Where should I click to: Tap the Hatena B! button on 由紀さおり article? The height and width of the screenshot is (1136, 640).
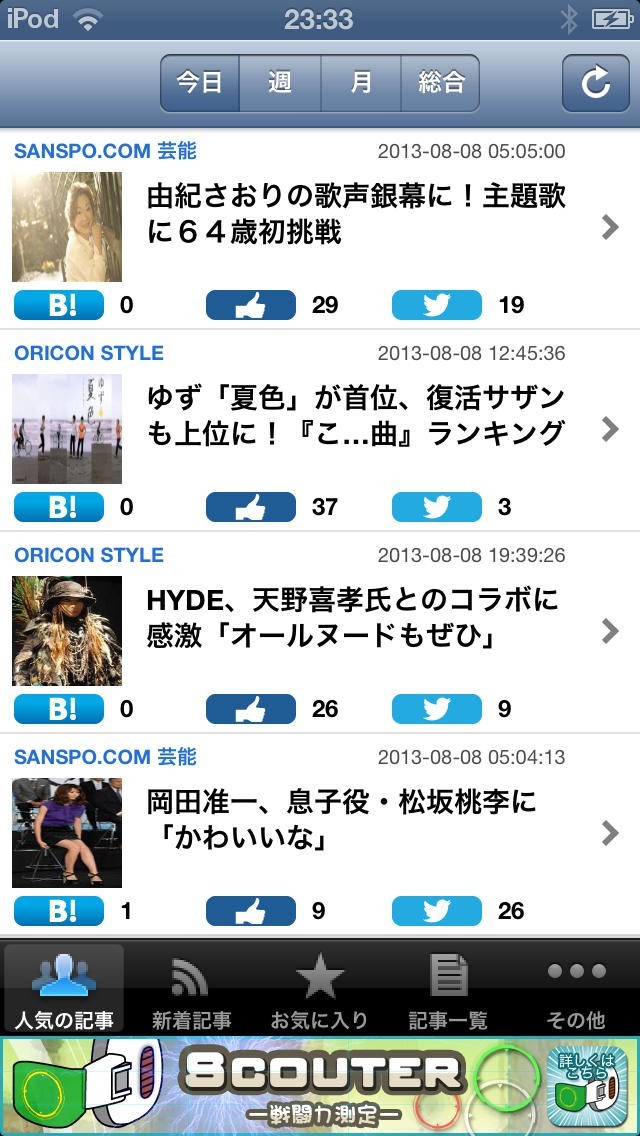(x=59, y=305)
